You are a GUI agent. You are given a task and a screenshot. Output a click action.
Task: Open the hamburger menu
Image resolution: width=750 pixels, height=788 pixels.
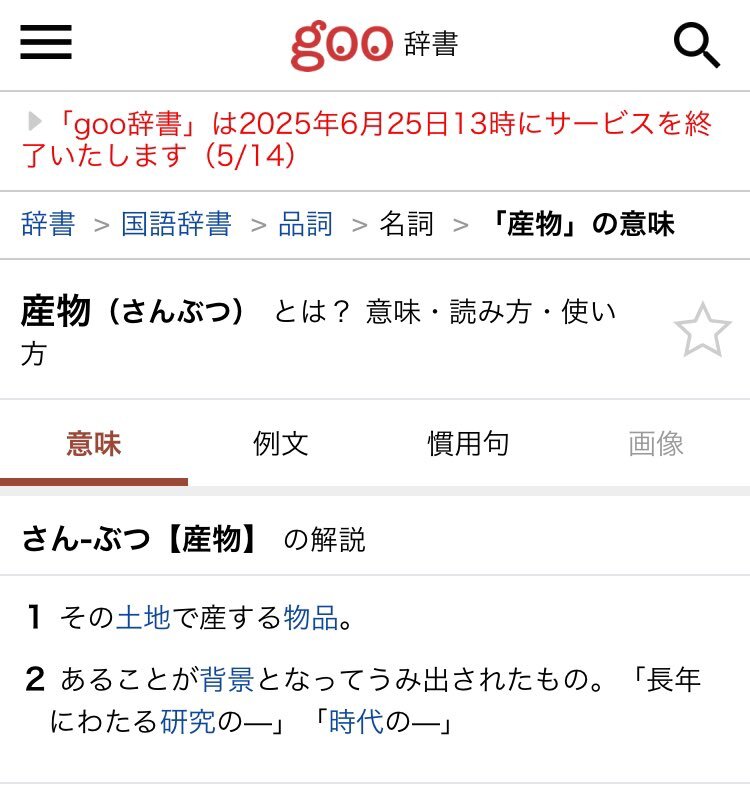click(x=46, y=43)
